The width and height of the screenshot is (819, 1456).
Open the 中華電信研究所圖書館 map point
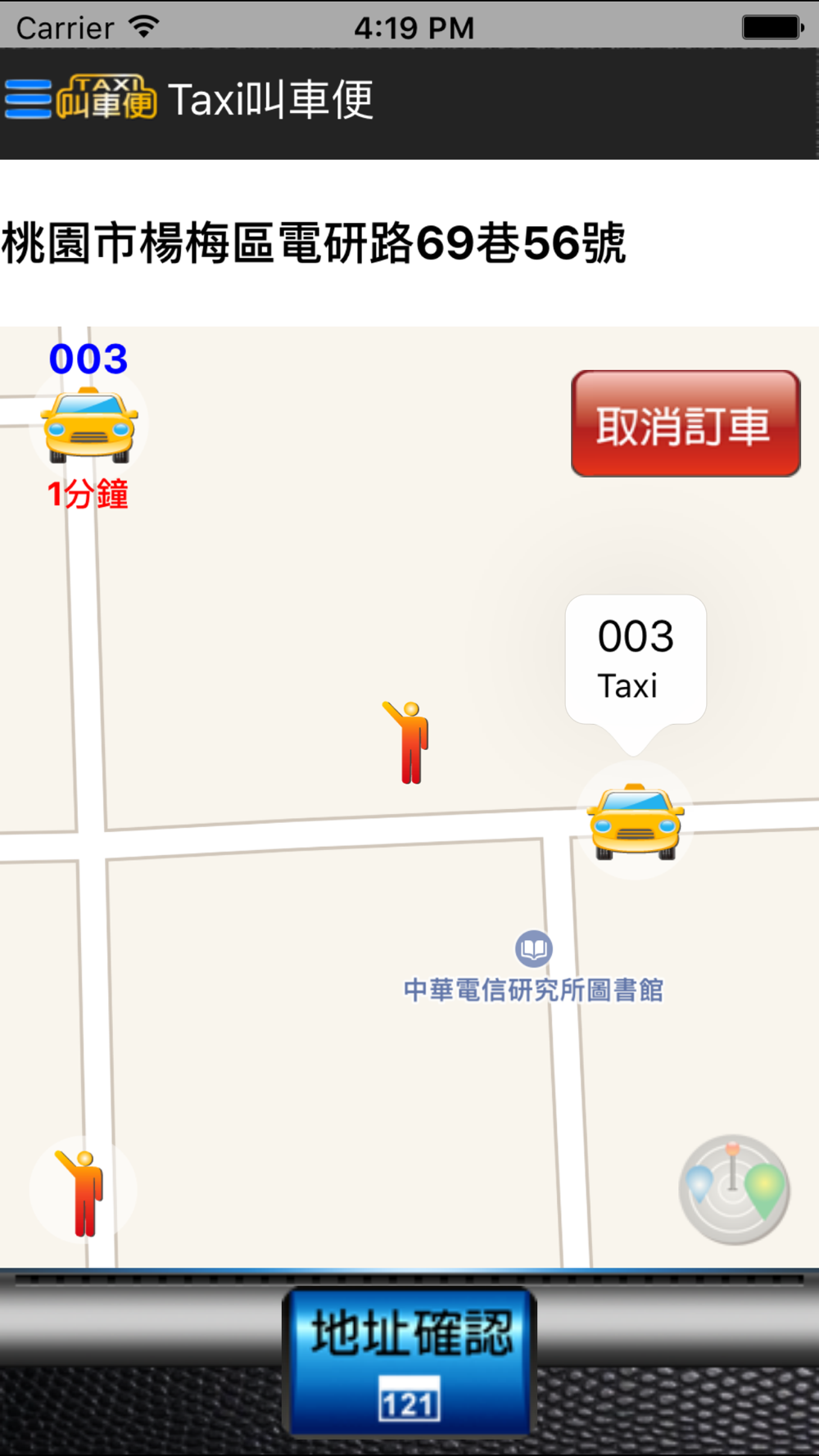click(534, 950)
